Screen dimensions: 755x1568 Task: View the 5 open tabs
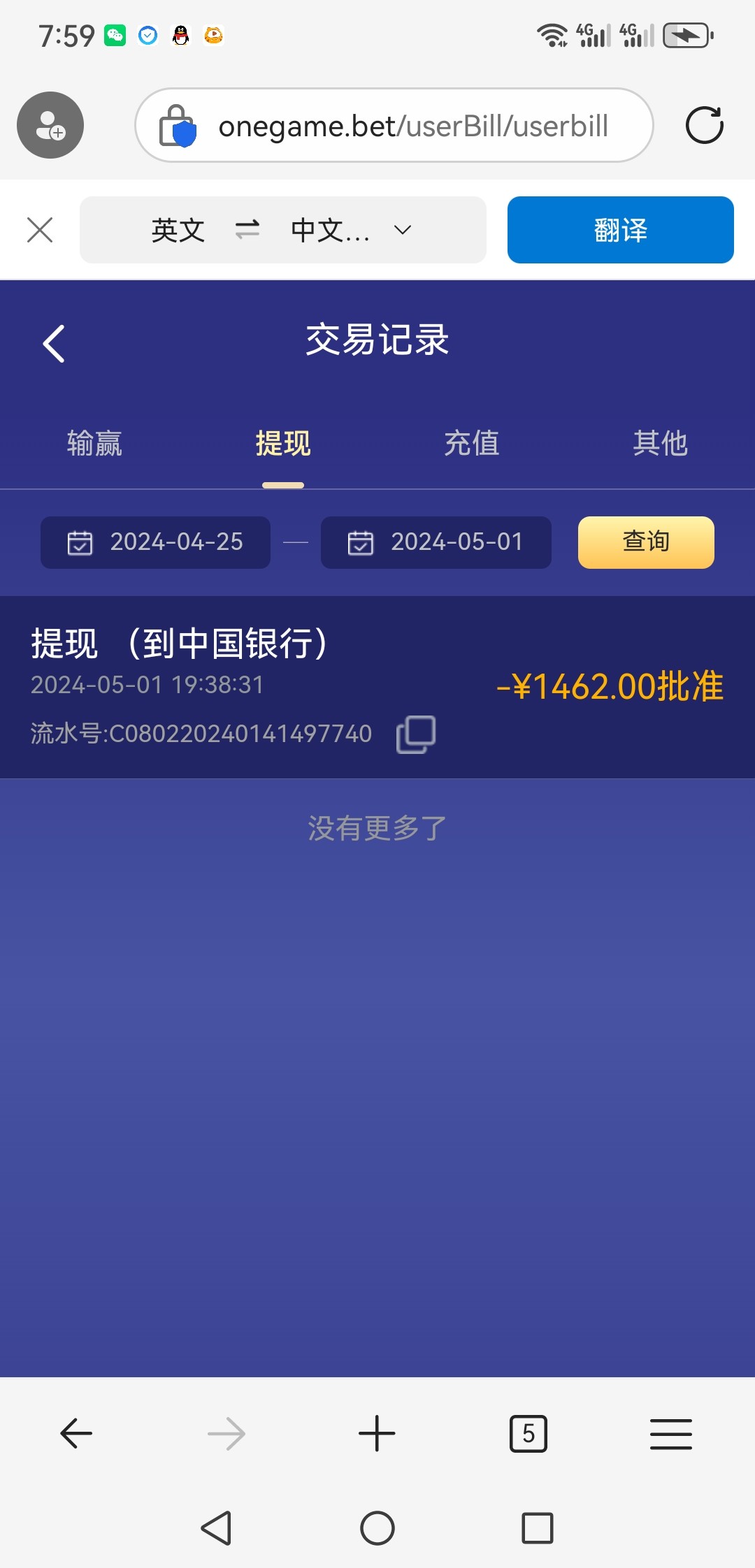pyautogui.click(x=528, y=1434)
